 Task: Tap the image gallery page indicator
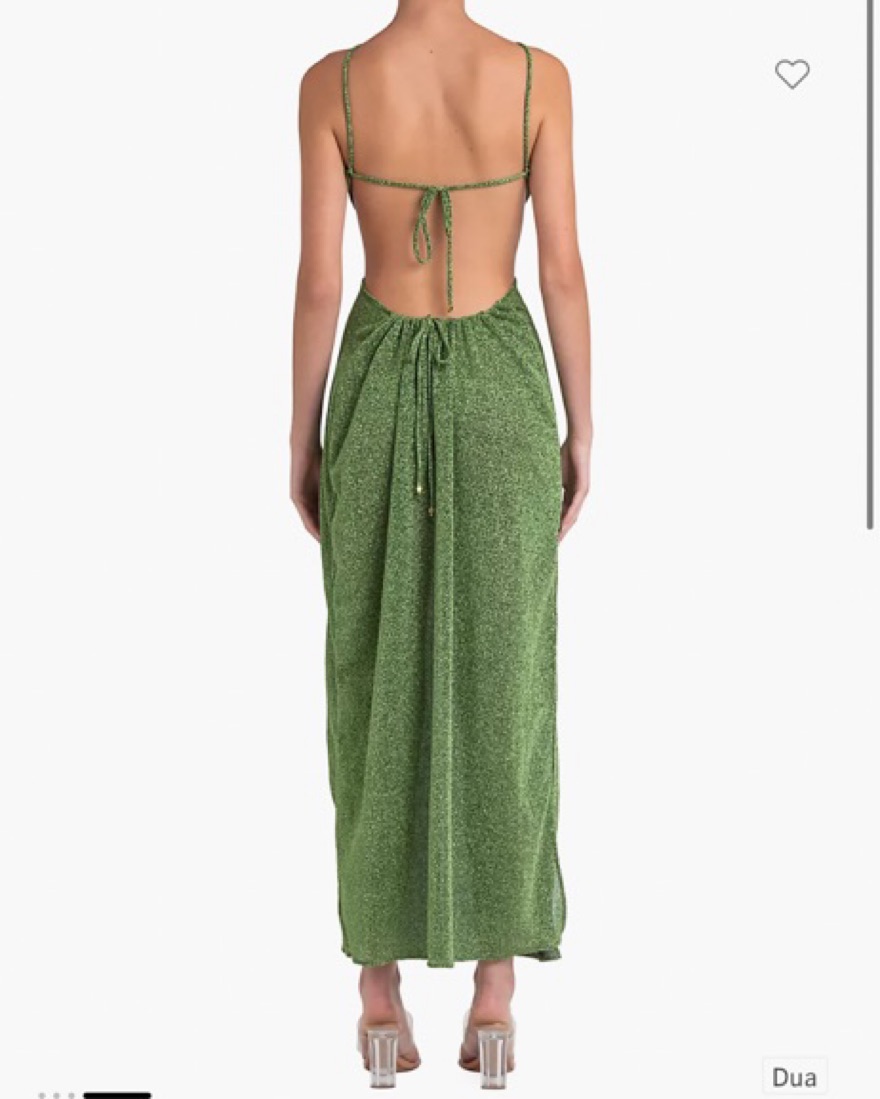pos(95,1094)
